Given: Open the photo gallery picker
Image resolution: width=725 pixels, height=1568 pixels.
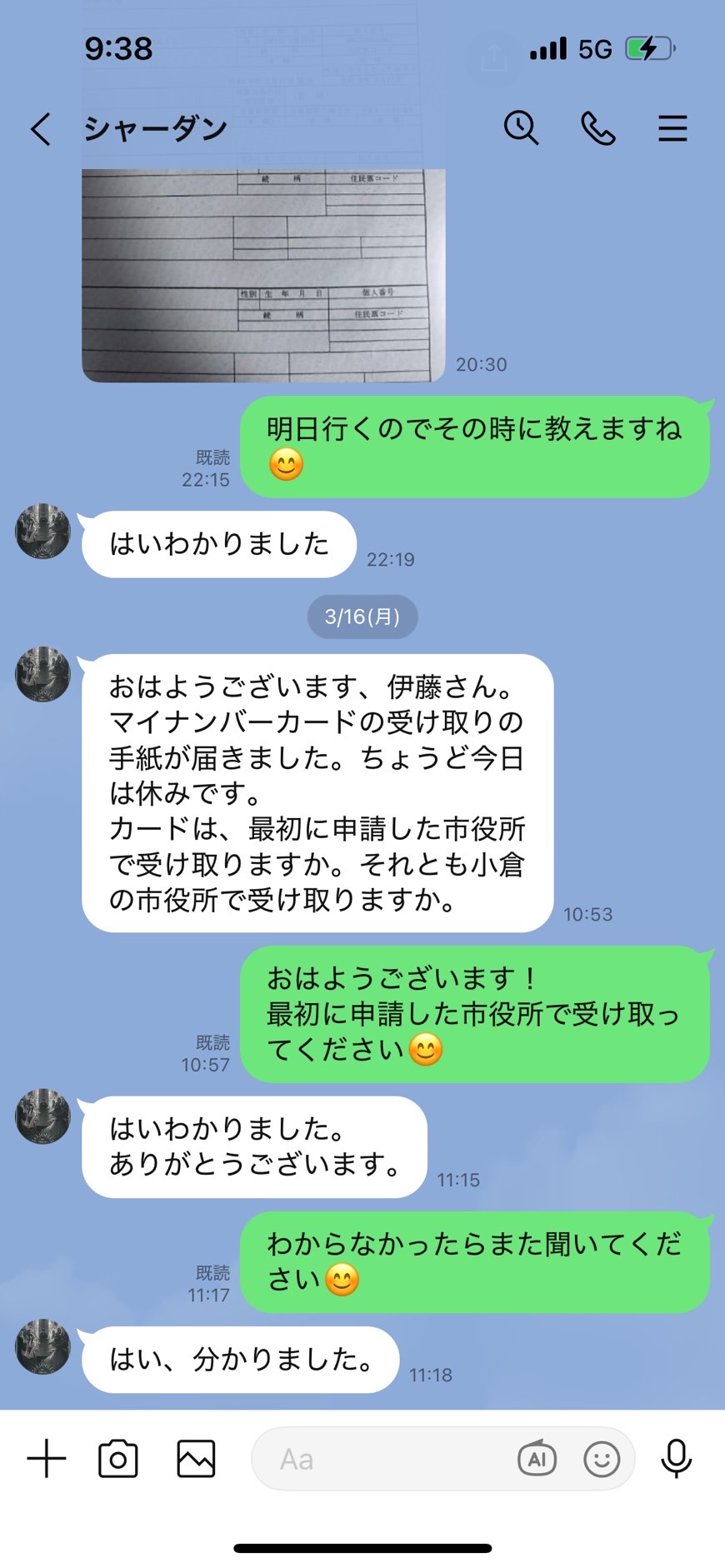Looking at the screenshot, I should 196,1459.
